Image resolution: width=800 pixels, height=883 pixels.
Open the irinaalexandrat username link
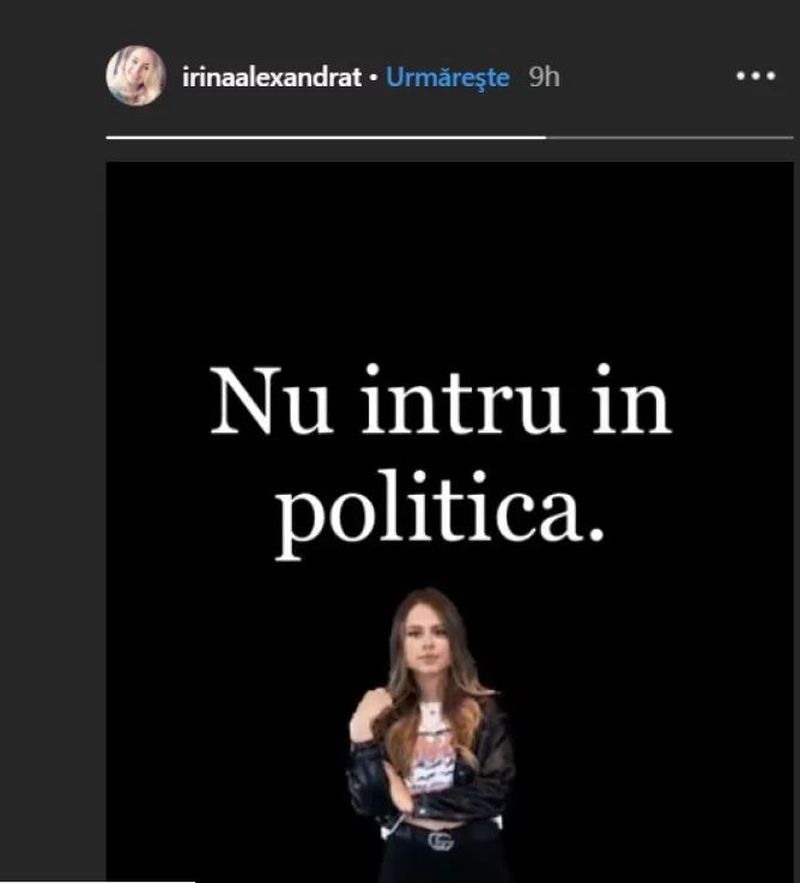click(271, 77)
